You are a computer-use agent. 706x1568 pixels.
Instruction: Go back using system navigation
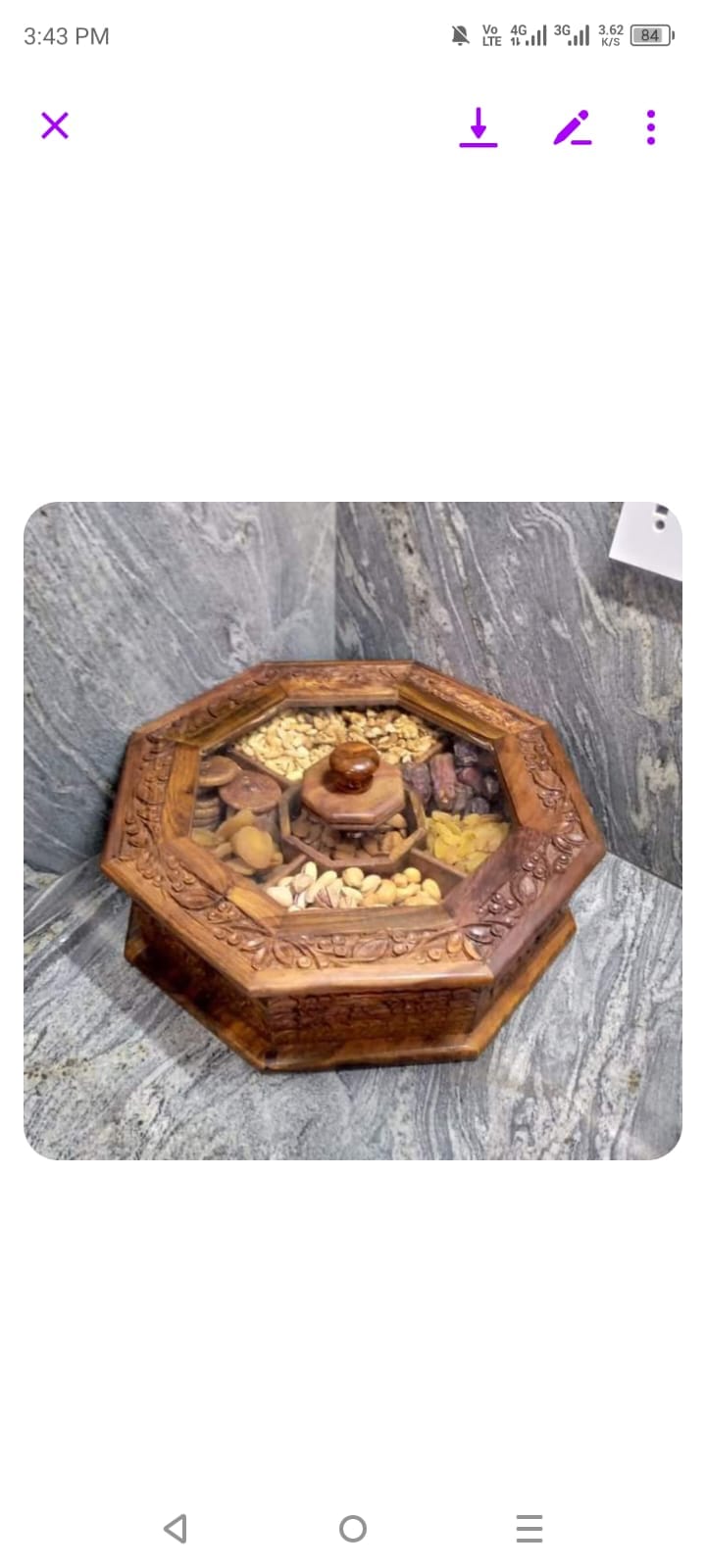176,1529
